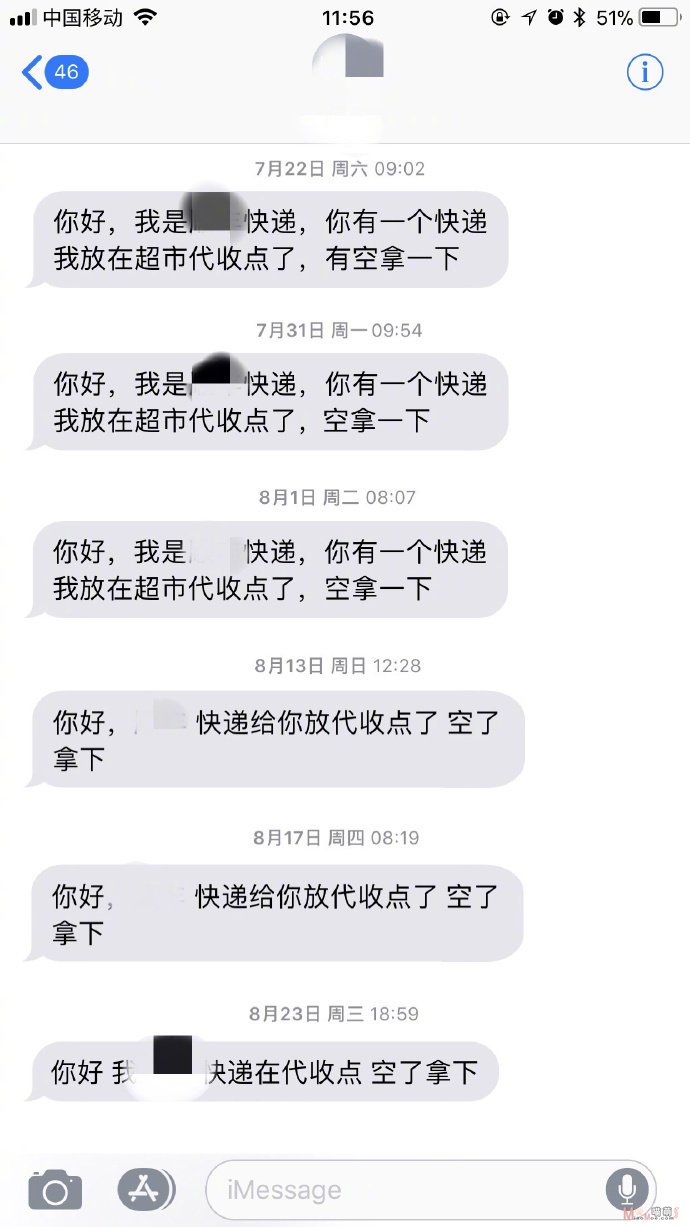Open conversation details info icon

645,72
